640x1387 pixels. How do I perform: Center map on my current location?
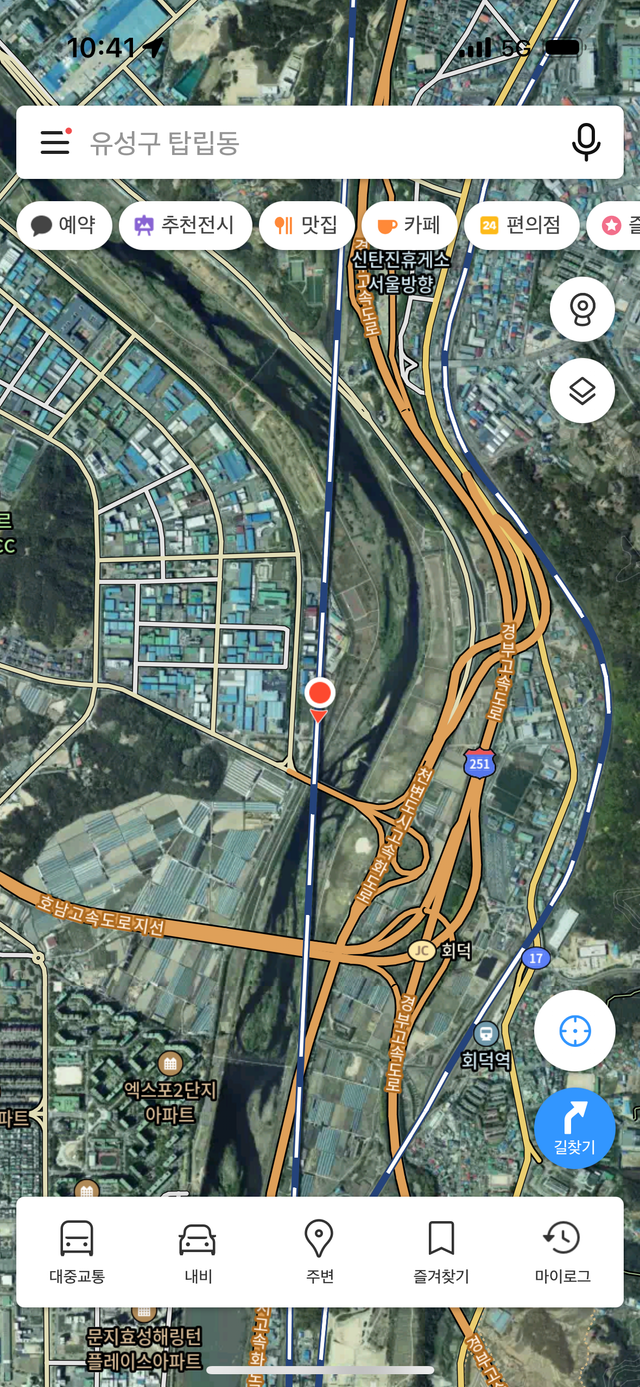click(575, 1031)
